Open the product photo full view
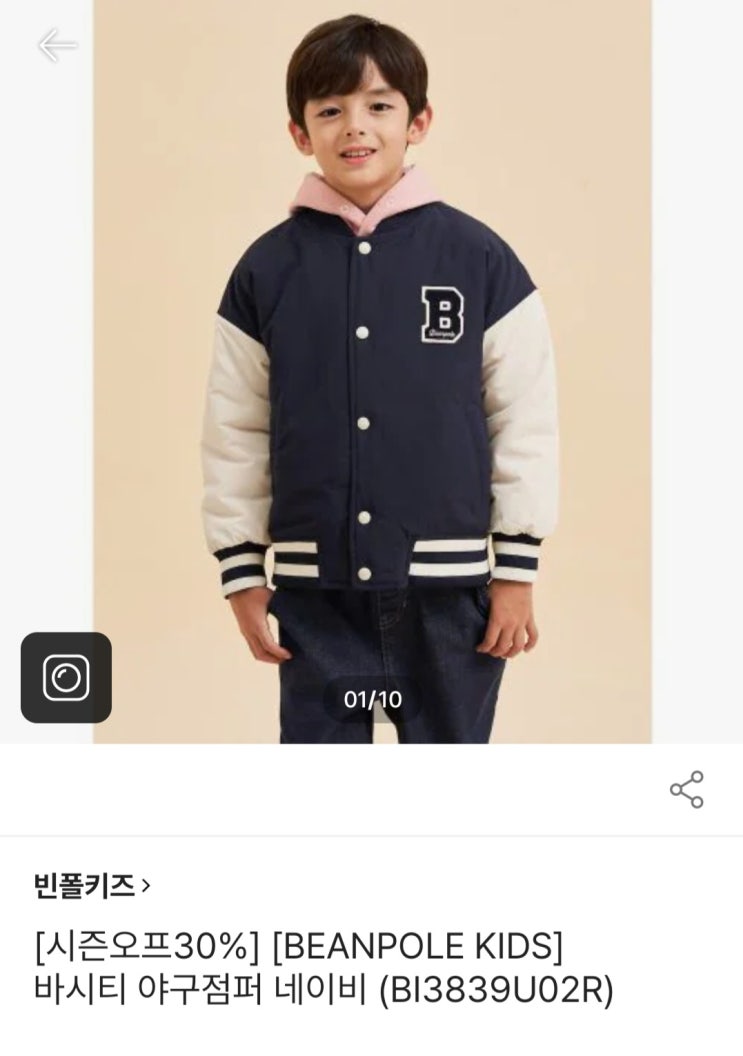The image size is (743, 1056). tap(372, 372)
